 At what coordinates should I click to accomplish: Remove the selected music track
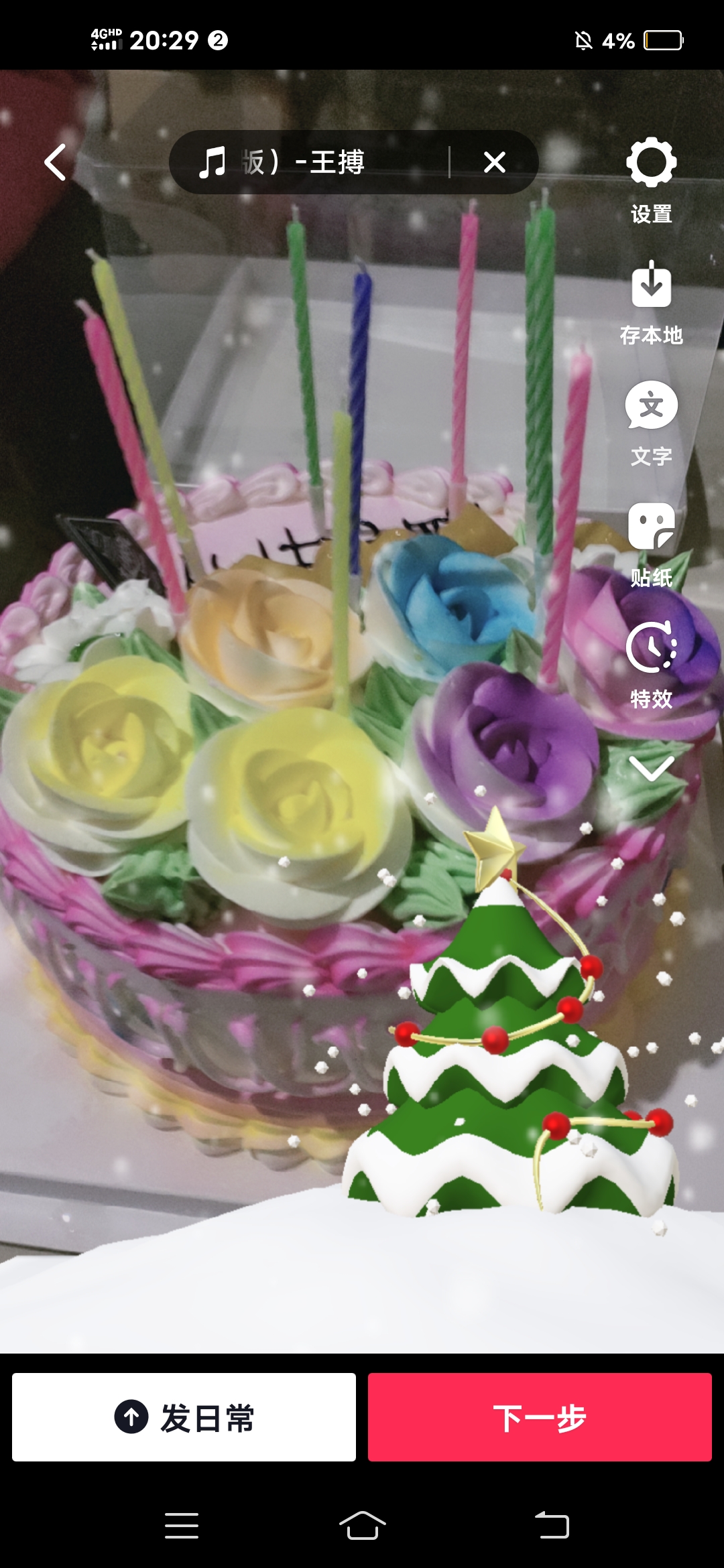pos(495,162)
